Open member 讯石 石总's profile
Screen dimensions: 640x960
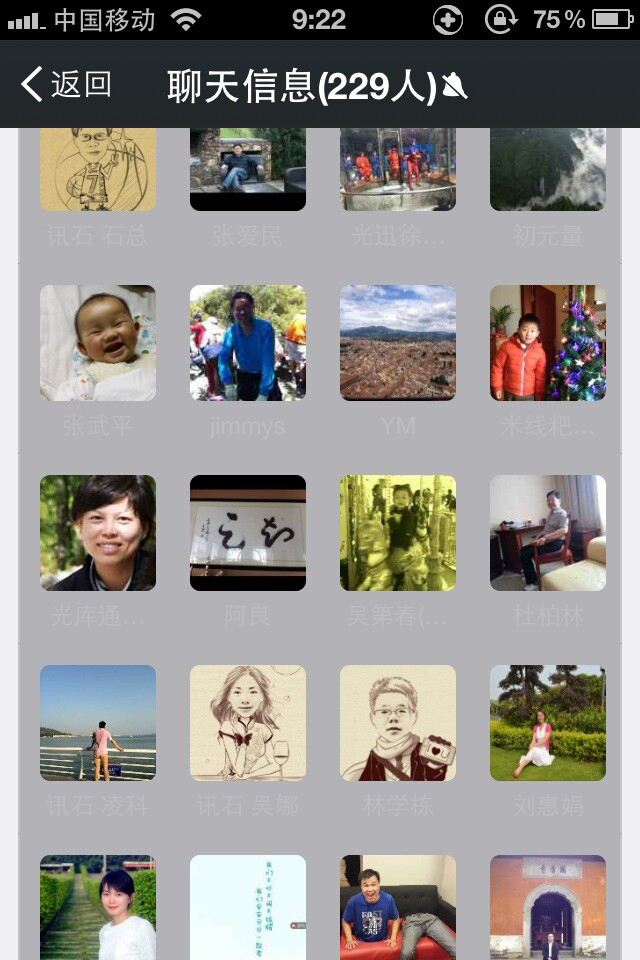[98, 170]
